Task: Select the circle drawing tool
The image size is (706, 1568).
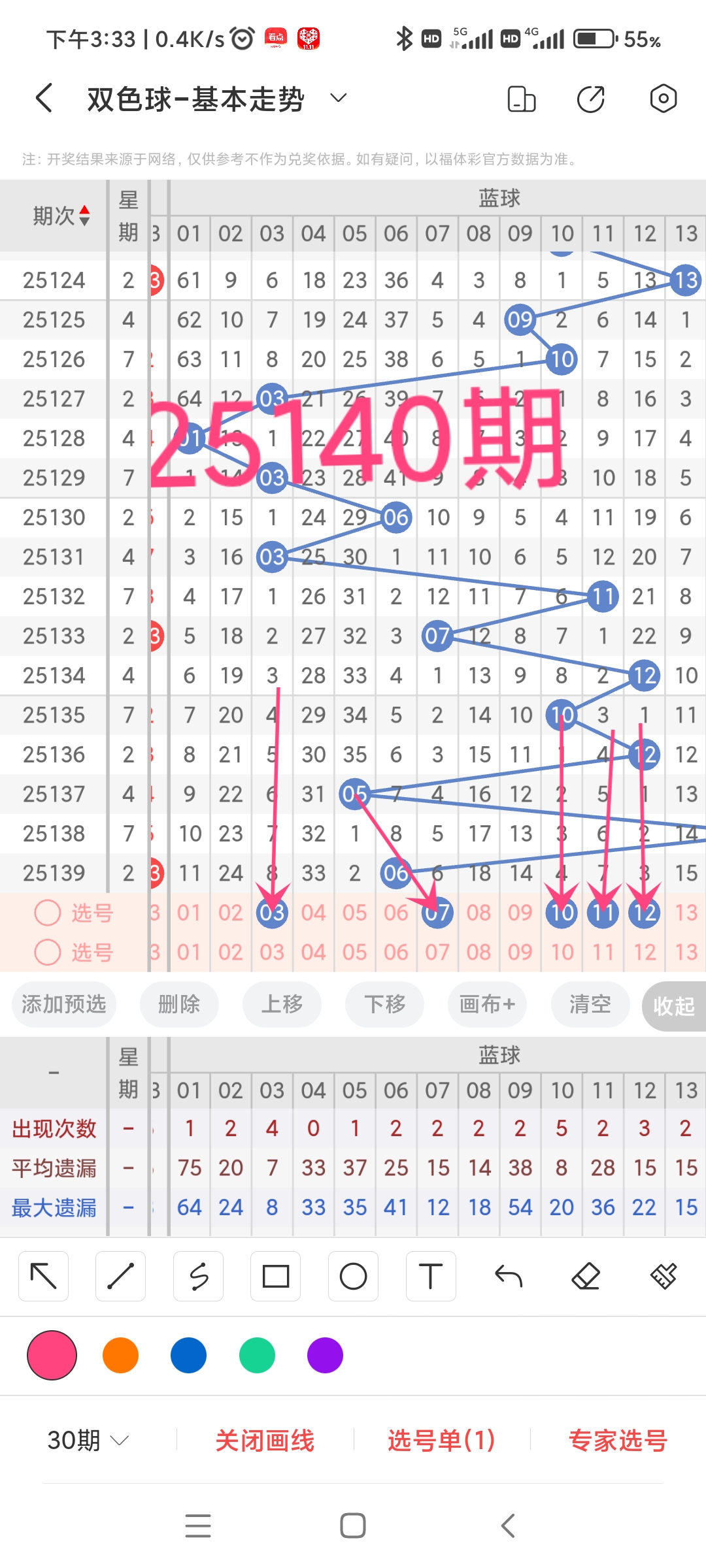Action: pos(353,1275)
